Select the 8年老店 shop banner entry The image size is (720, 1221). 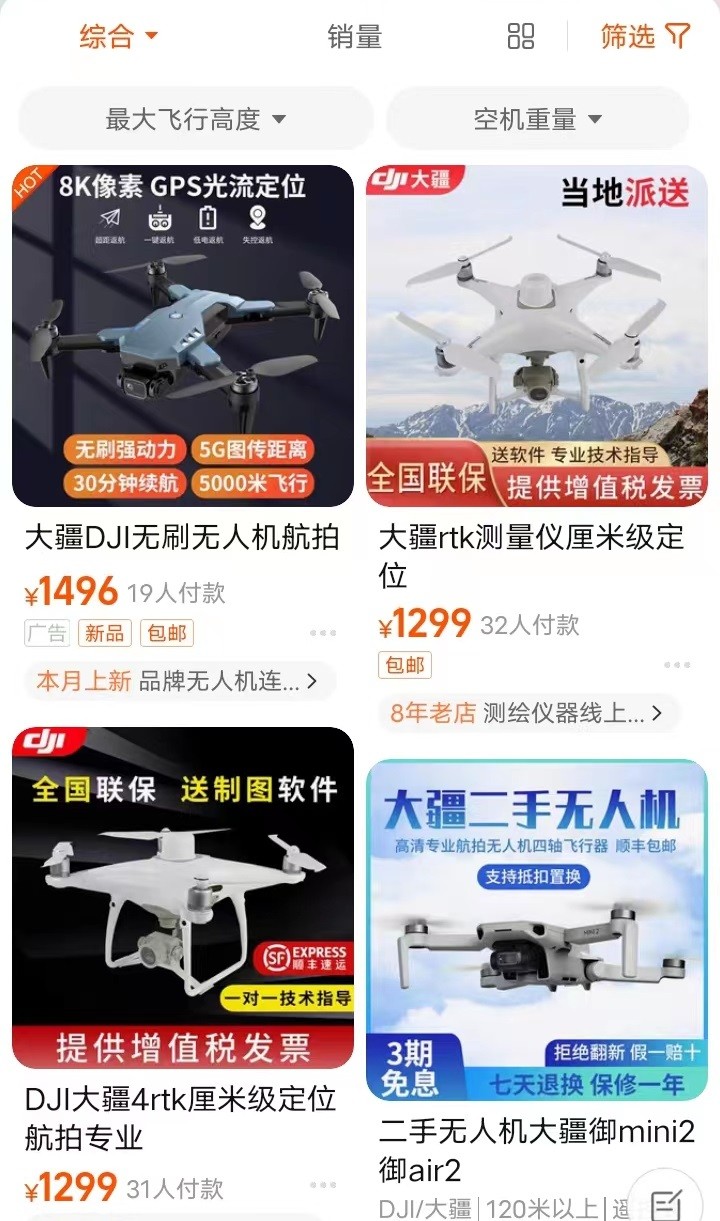pos(530,714)
